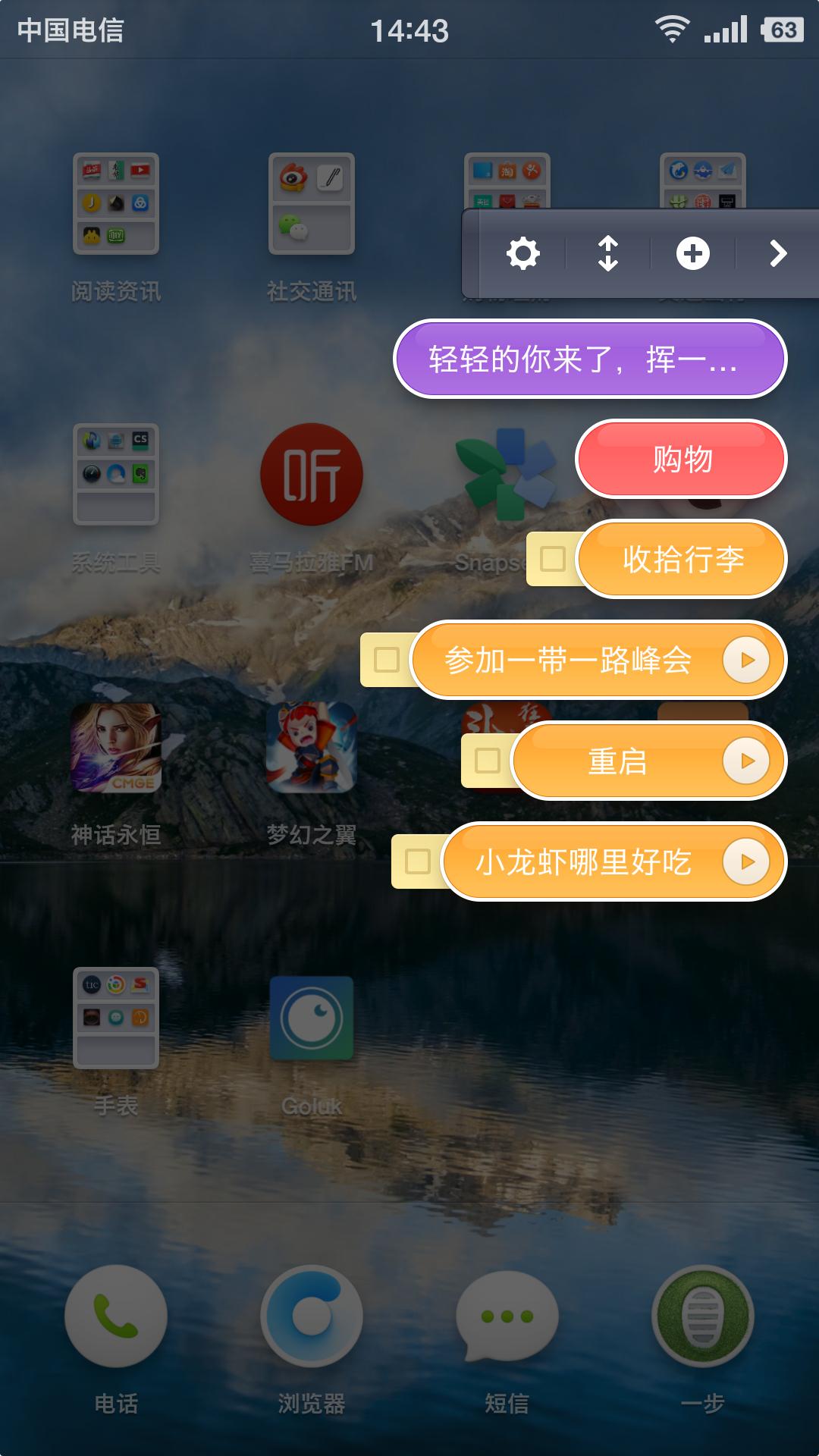Viewport: 819px width, 1456px height.
Task: Click the add (+) icon in the floating toolbar
Action: (x=692, y=254)
